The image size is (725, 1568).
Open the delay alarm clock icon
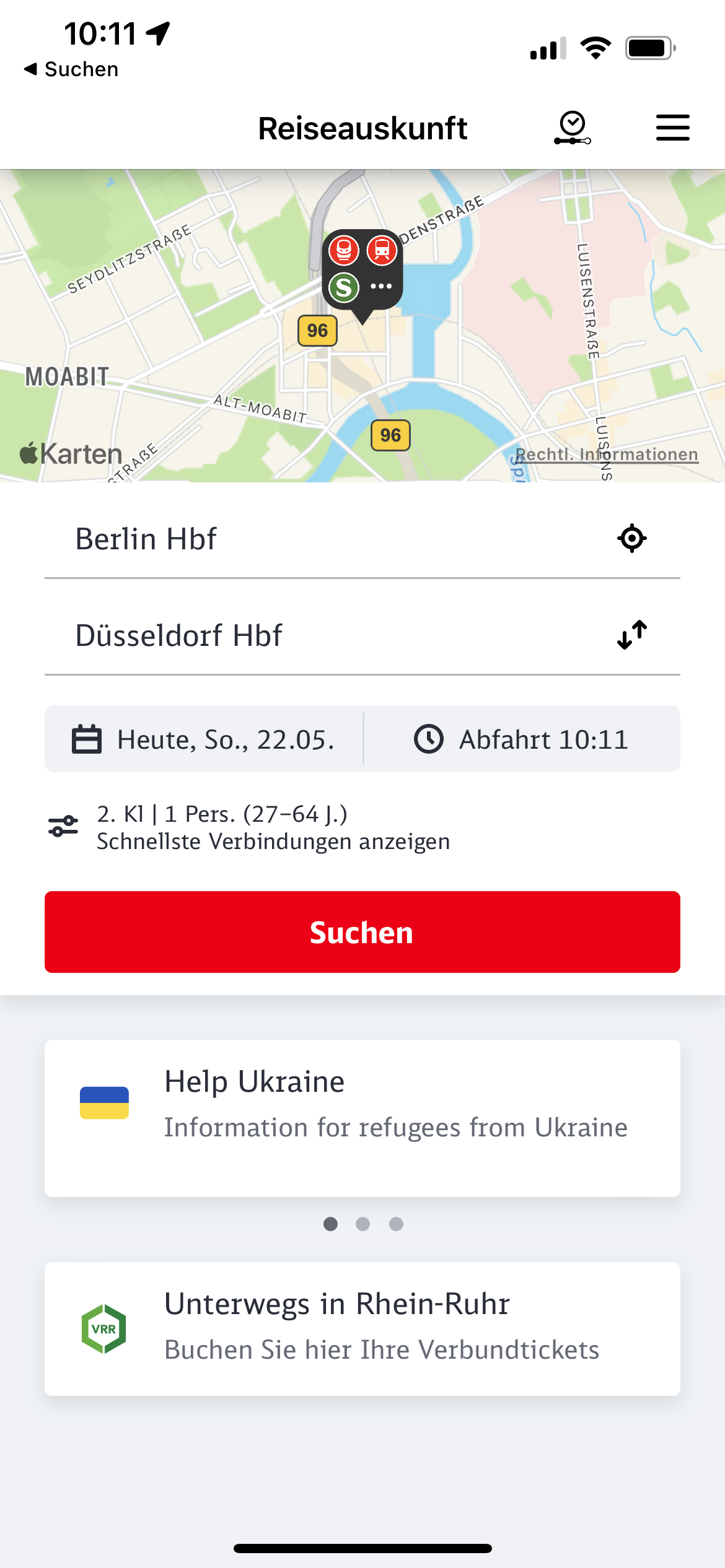tap(571, 127)
